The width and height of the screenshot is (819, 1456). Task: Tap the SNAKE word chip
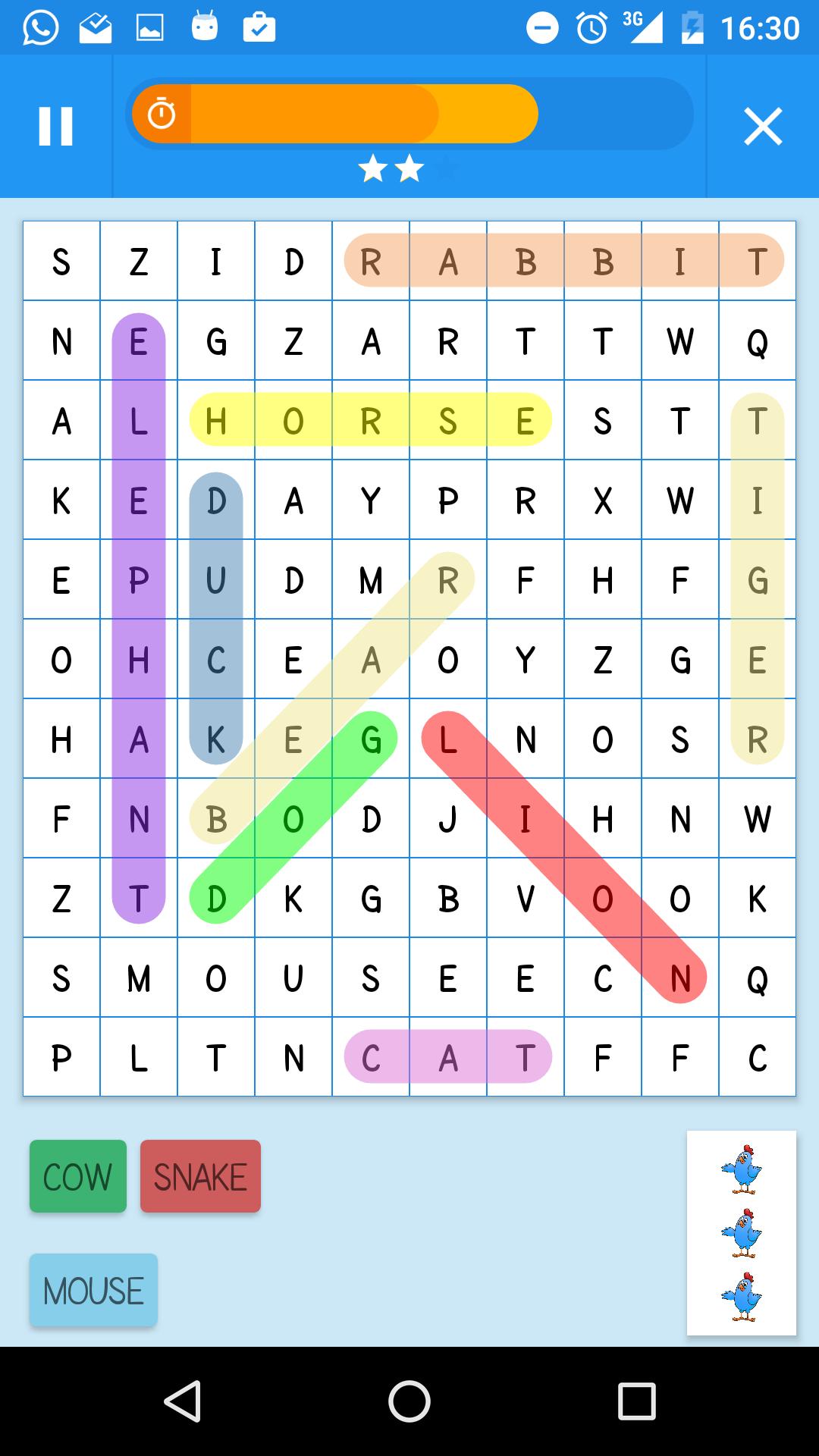point(200,1176)
